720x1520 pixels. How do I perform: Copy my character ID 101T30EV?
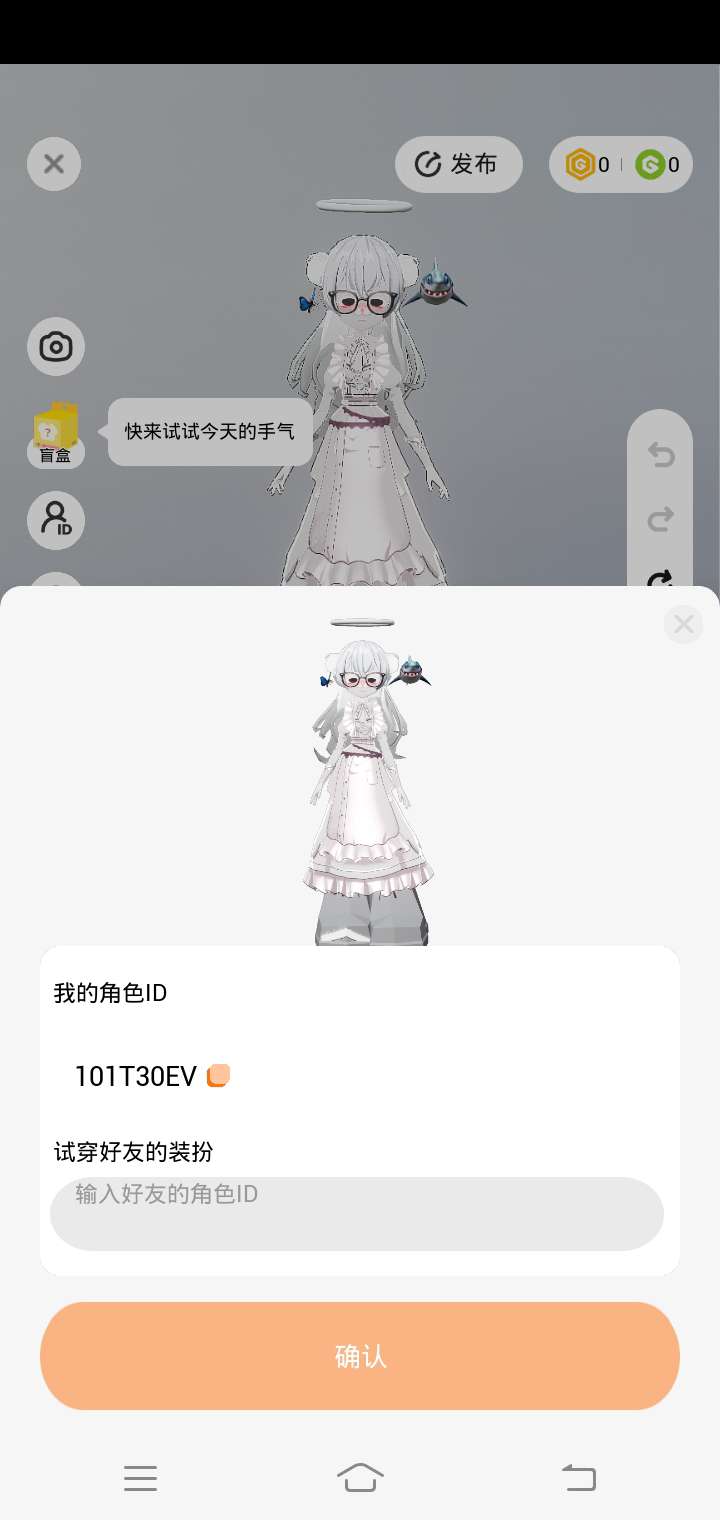pyautogui.click(x=218, y=1076)
